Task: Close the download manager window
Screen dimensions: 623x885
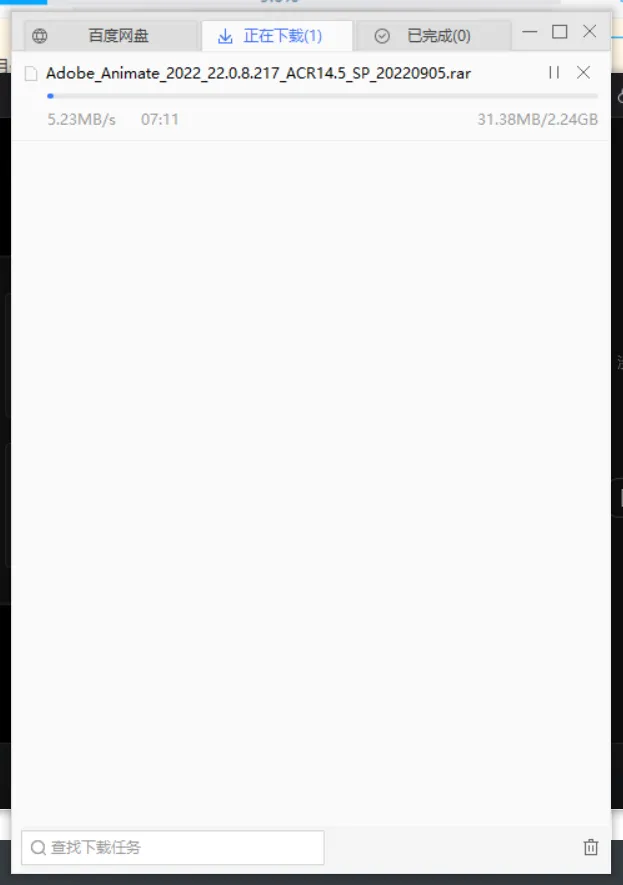Action: click(x=590, y=32)
